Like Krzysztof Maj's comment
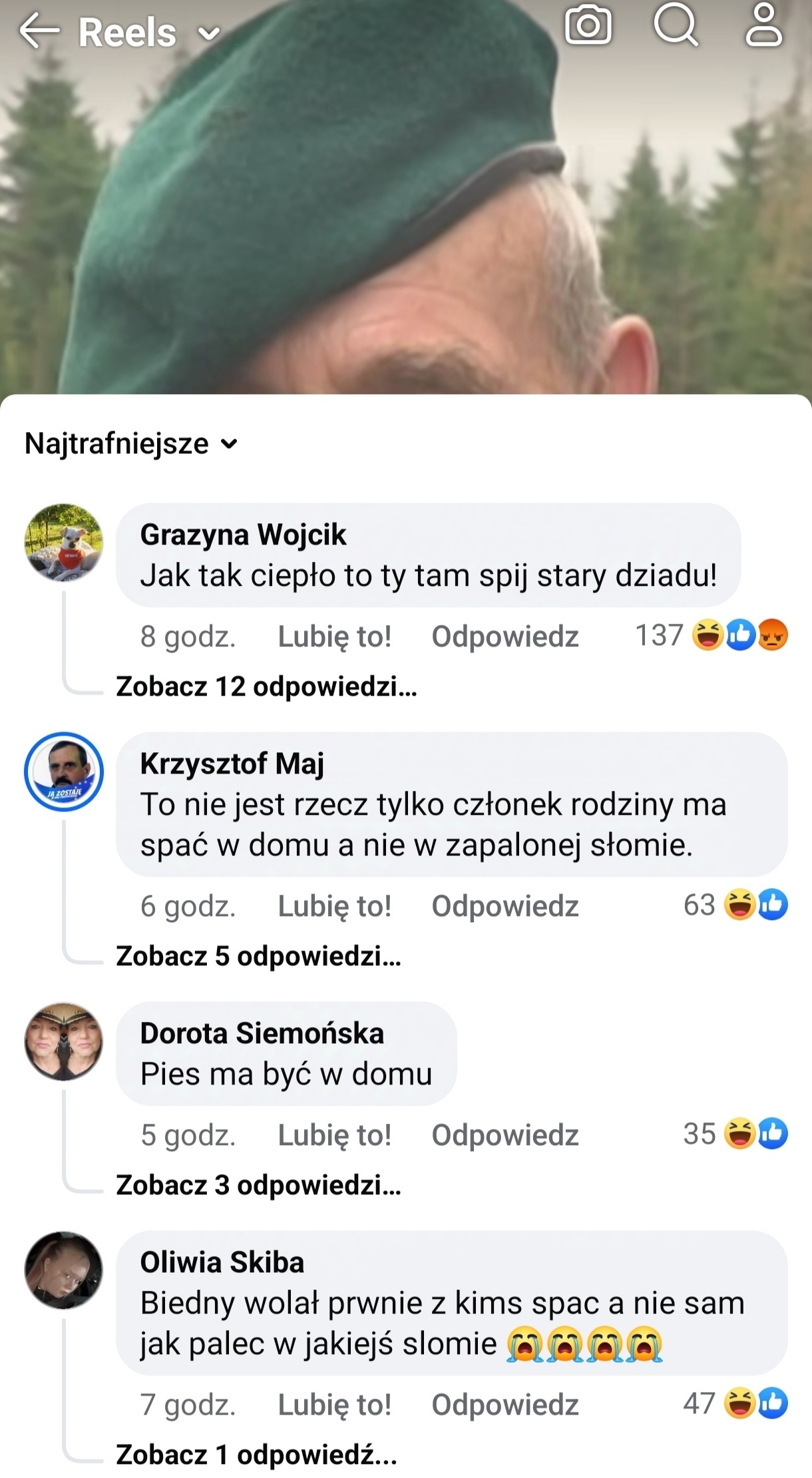The height and width of the screenshot is (1478, 812). click(x=334, y=906)
